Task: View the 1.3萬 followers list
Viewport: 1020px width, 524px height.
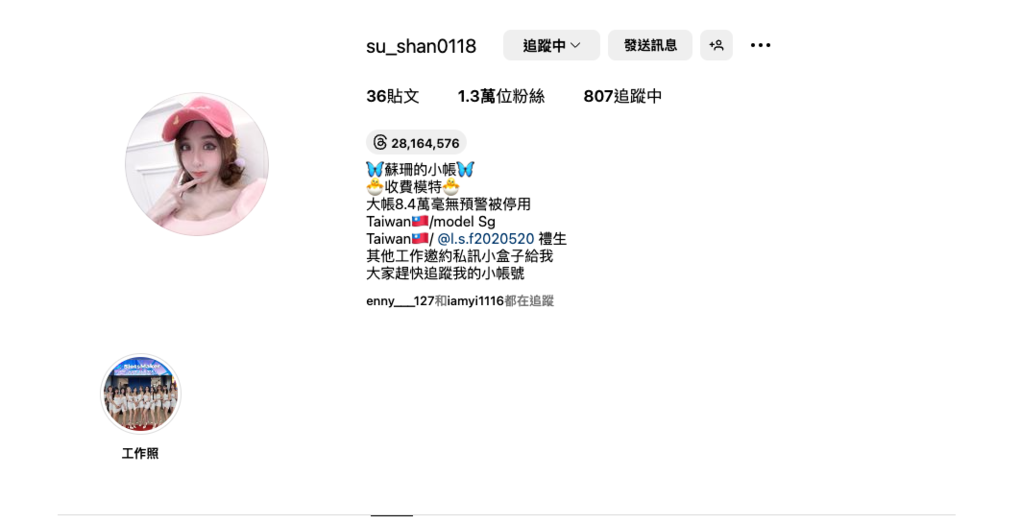Action: tap(501, 96)
